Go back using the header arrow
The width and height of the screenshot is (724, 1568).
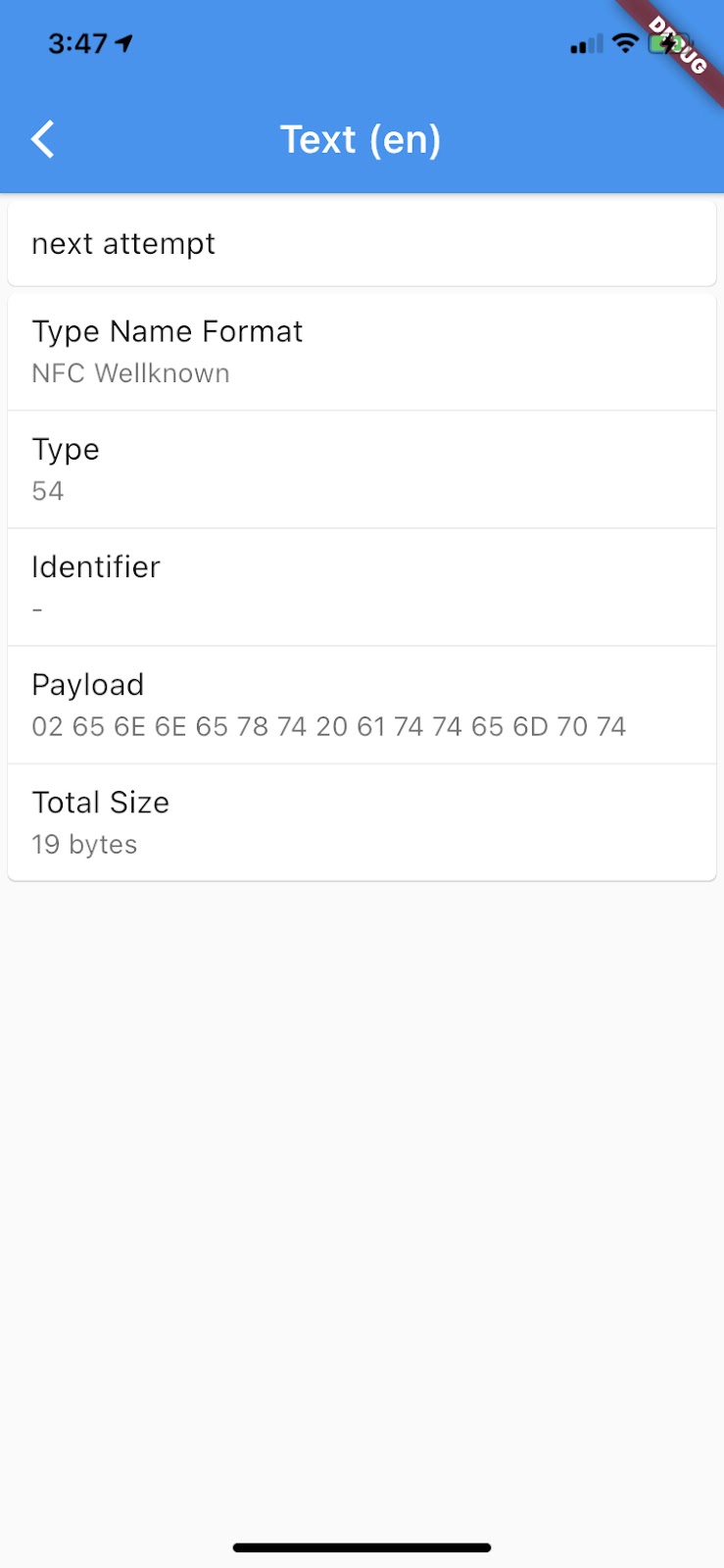pos(43,139)
